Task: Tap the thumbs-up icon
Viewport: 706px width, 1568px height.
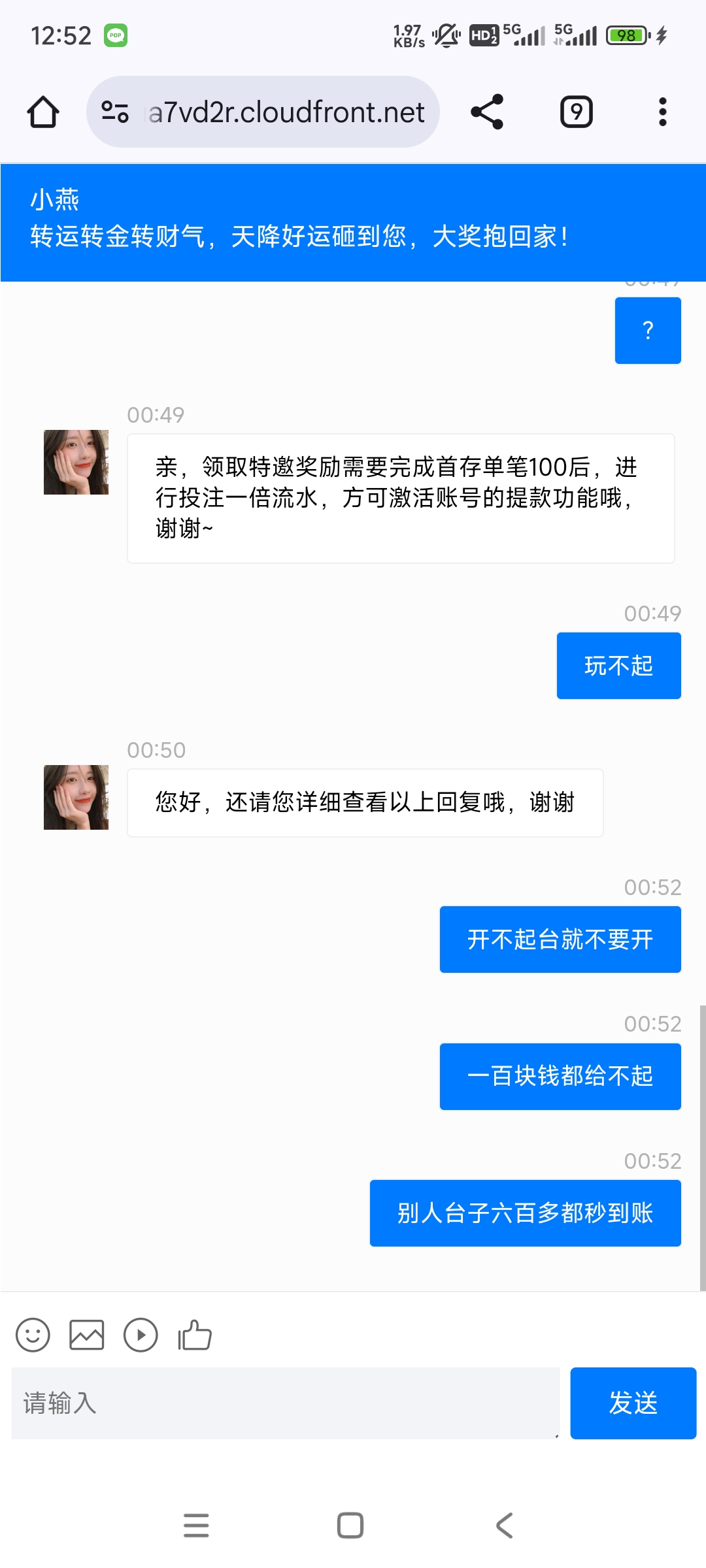Action: [x=195, y=1334]
